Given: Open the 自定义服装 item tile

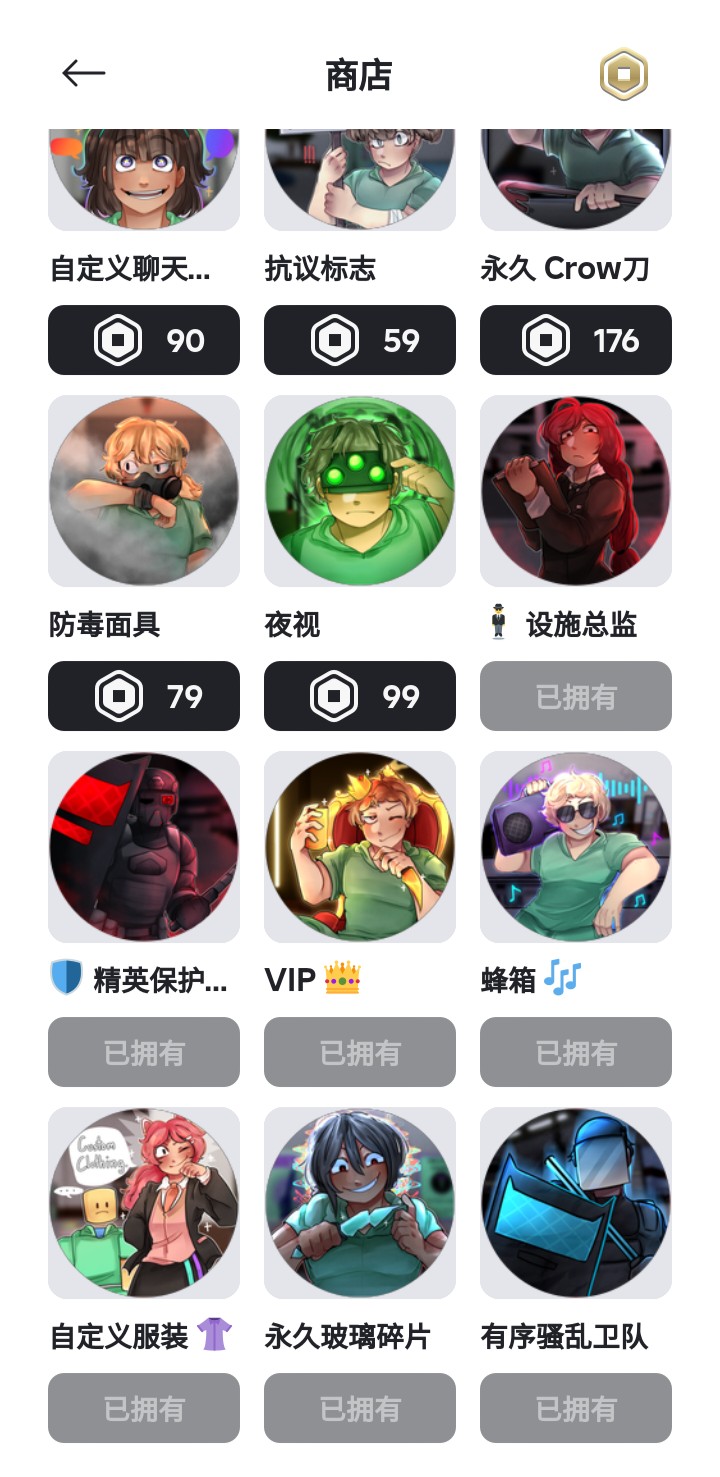Looking at the screenshot, I should [x=144, y=1202].
